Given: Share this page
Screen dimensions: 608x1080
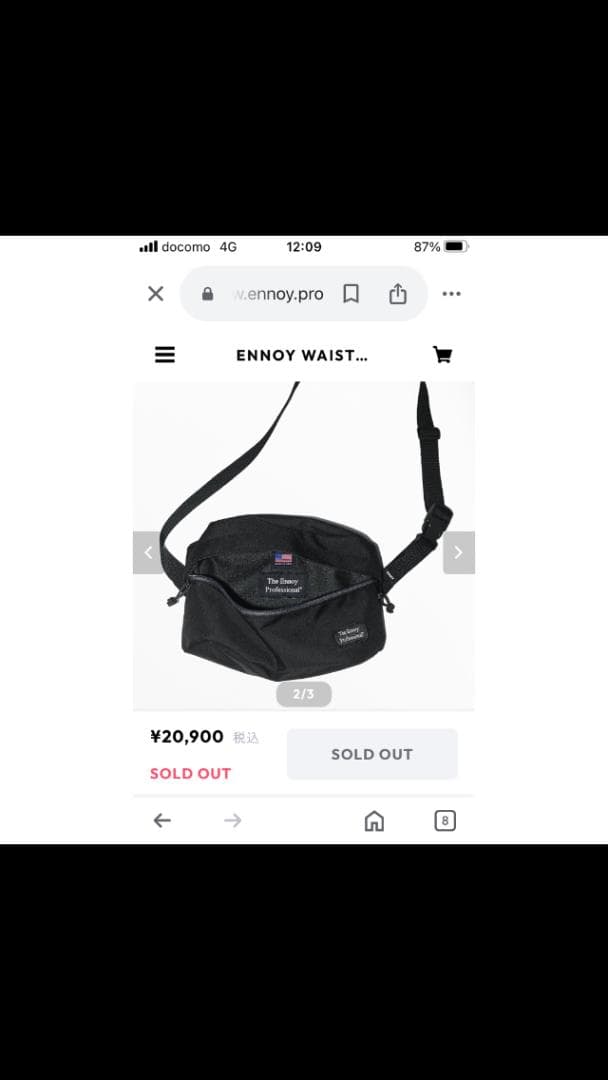Looking at the screenshot, I should pos(398,294).
